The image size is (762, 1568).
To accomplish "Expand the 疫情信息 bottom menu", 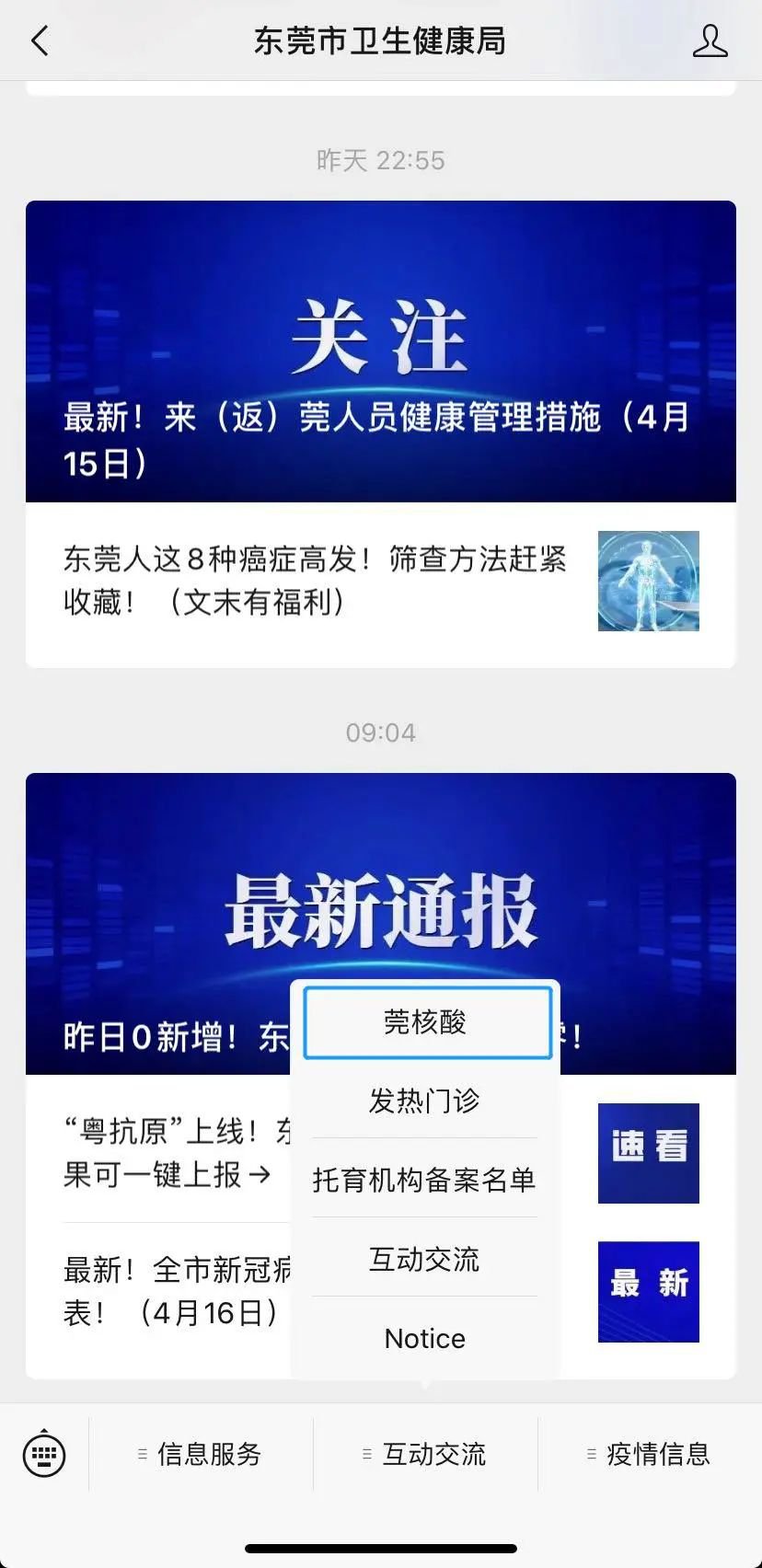I will coord(650,1454).
